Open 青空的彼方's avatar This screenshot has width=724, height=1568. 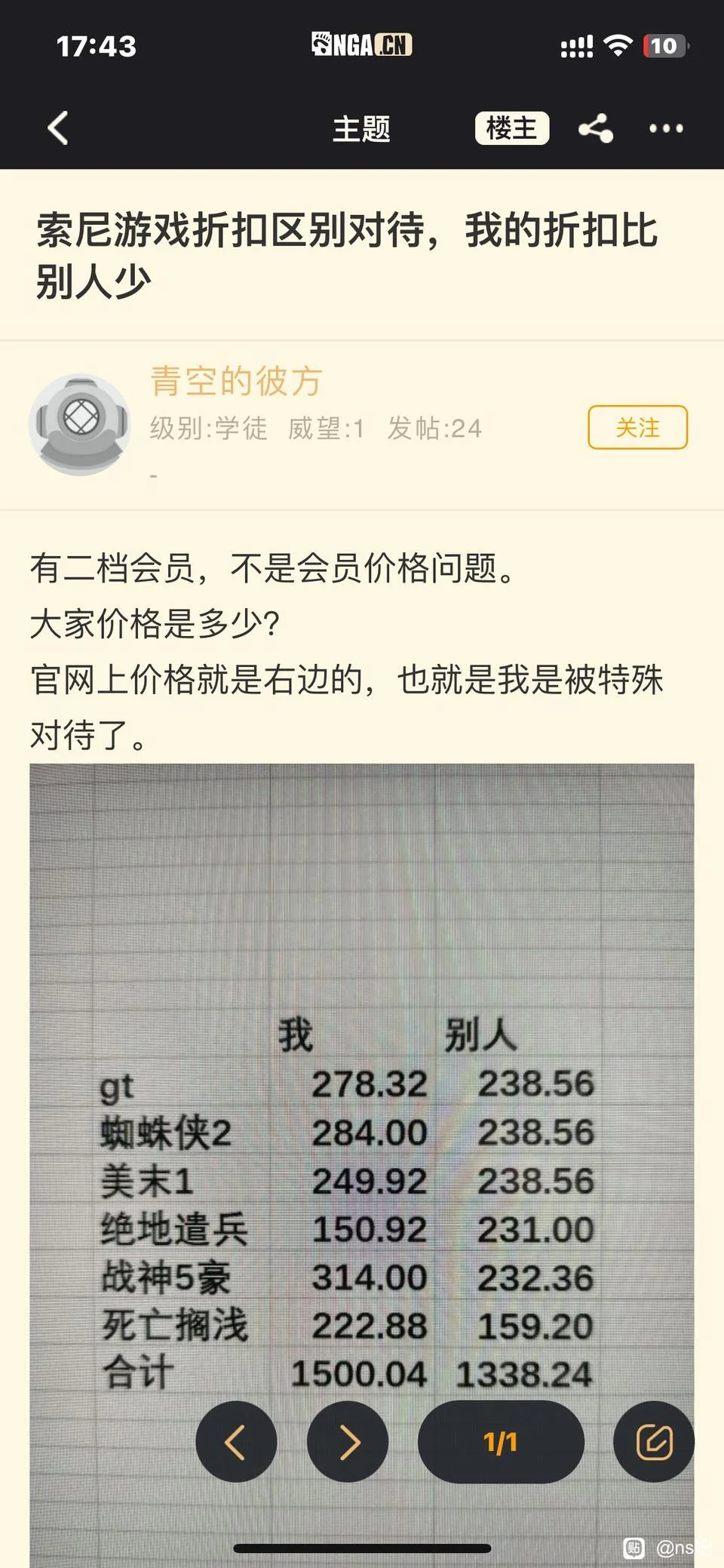[x=80, y=424]
